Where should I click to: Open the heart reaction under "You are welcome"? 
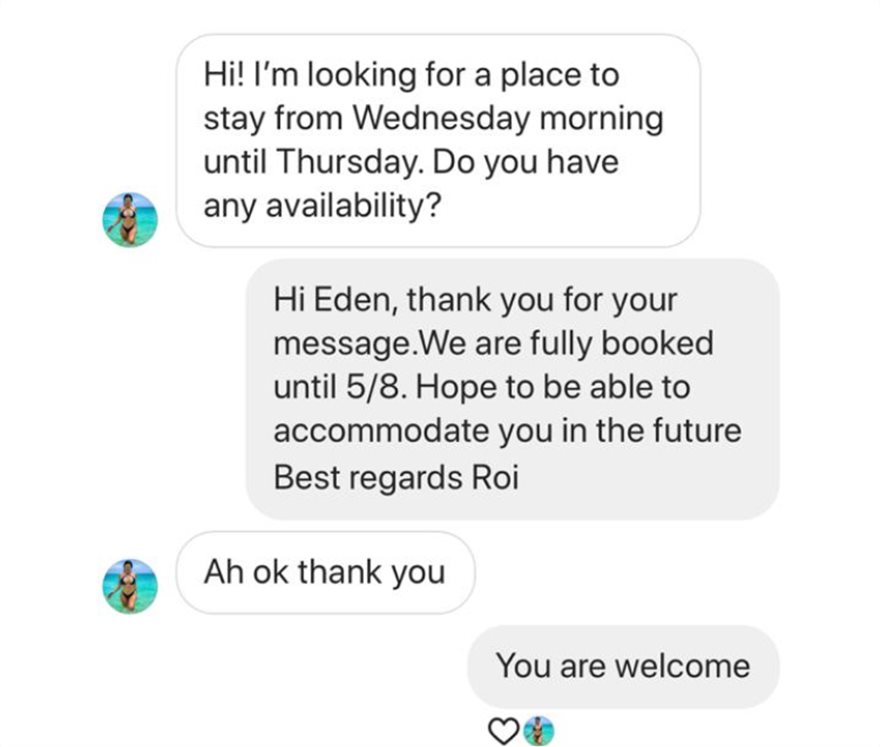[x=502, y=730]
